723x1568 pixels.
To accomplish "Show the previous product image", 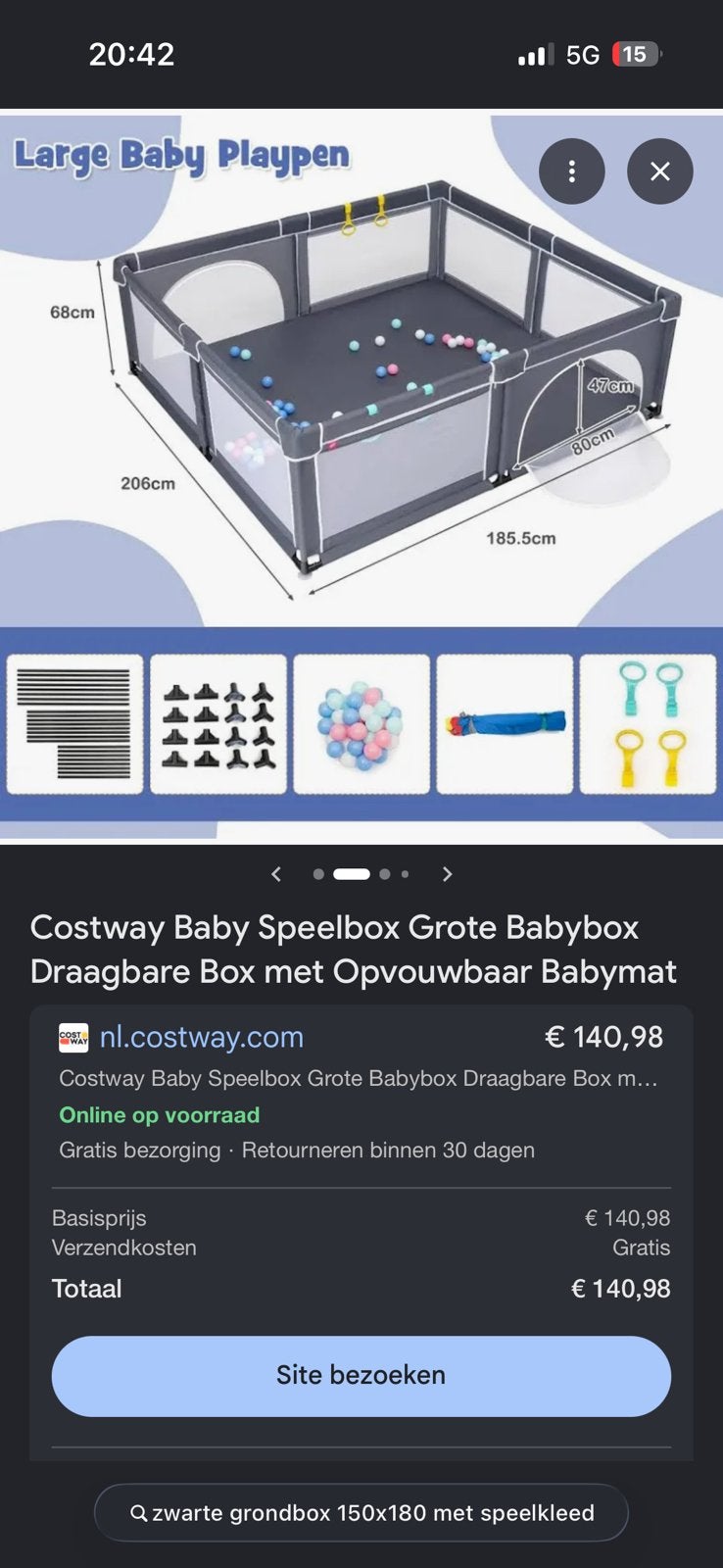I will pyautogui.click(x=276, y=874).
